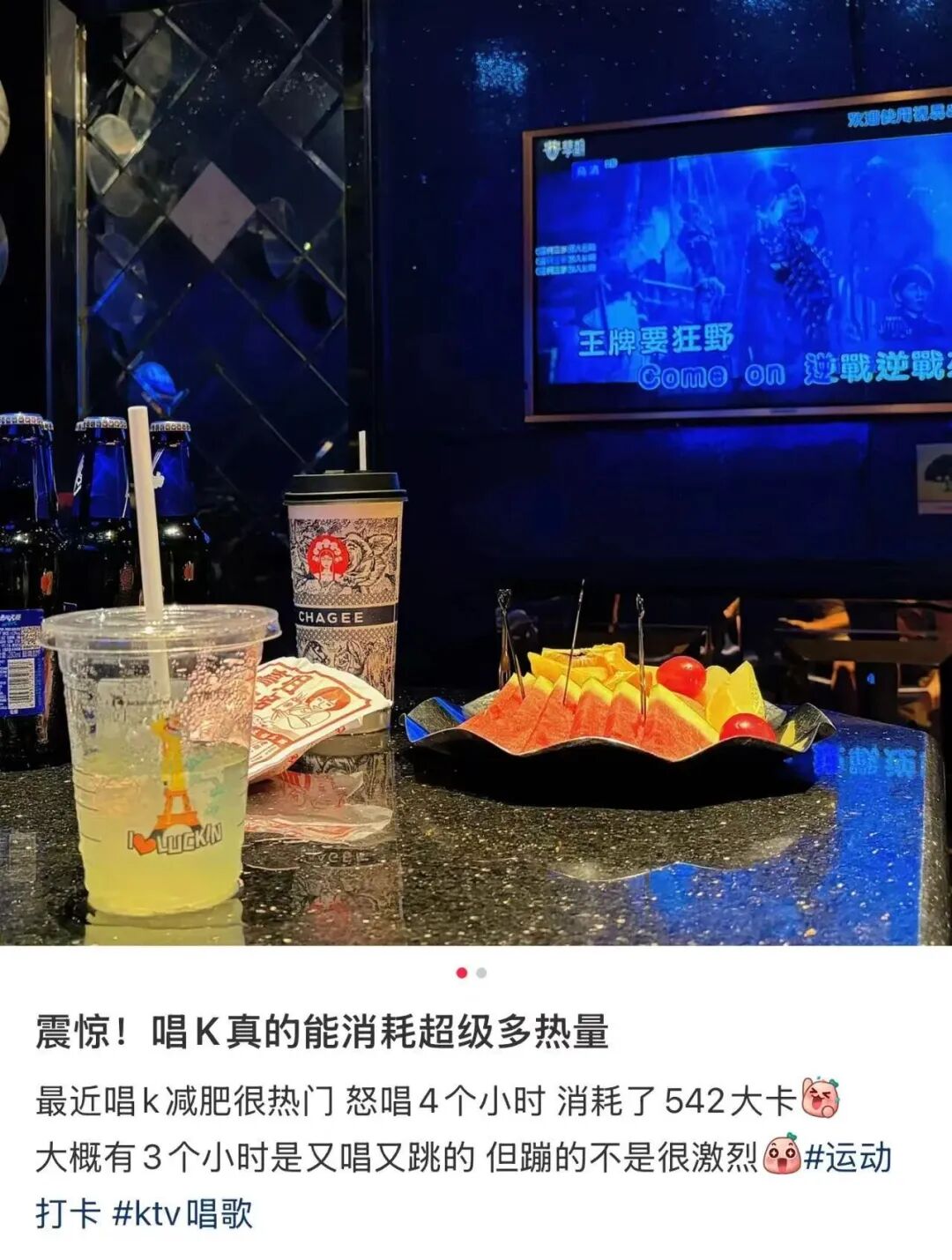The image size is (952, 1260).
Task: Open the #运动打卡 hashtag link
Action: click(x=847, y=1157)
